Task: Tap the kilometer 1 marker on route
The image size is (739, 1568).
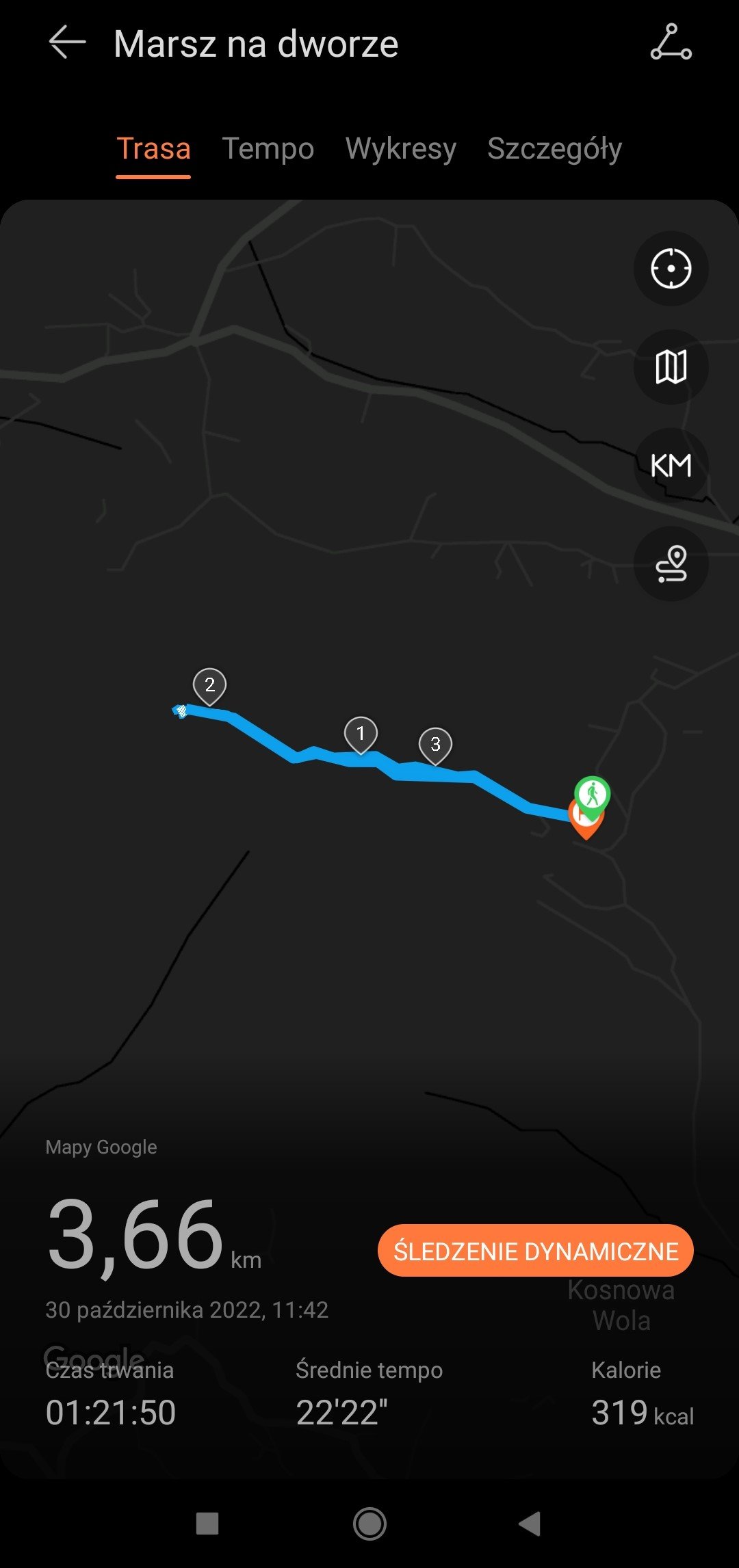Action: (361, 735)
